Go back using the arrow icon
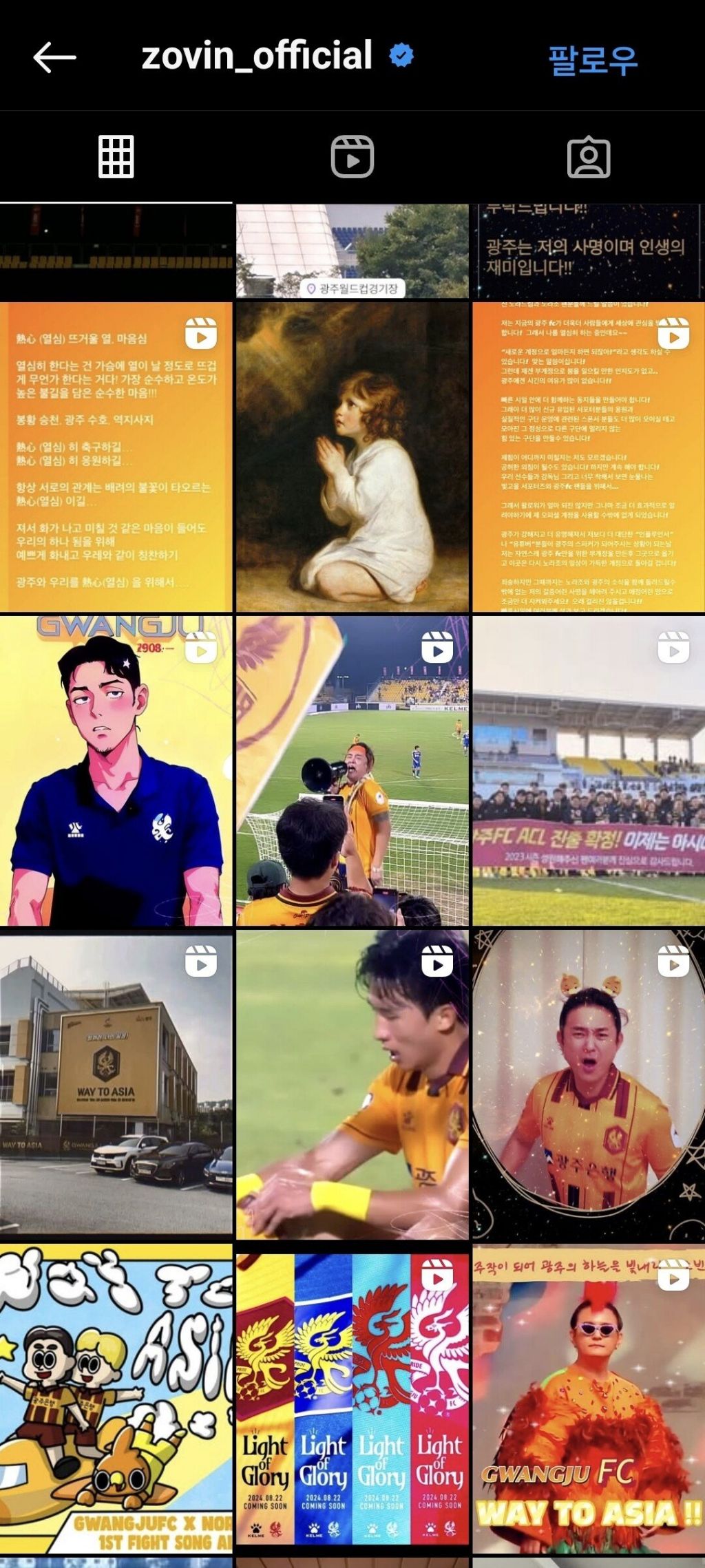705x1568 pixels. click(x=54, y=57)
